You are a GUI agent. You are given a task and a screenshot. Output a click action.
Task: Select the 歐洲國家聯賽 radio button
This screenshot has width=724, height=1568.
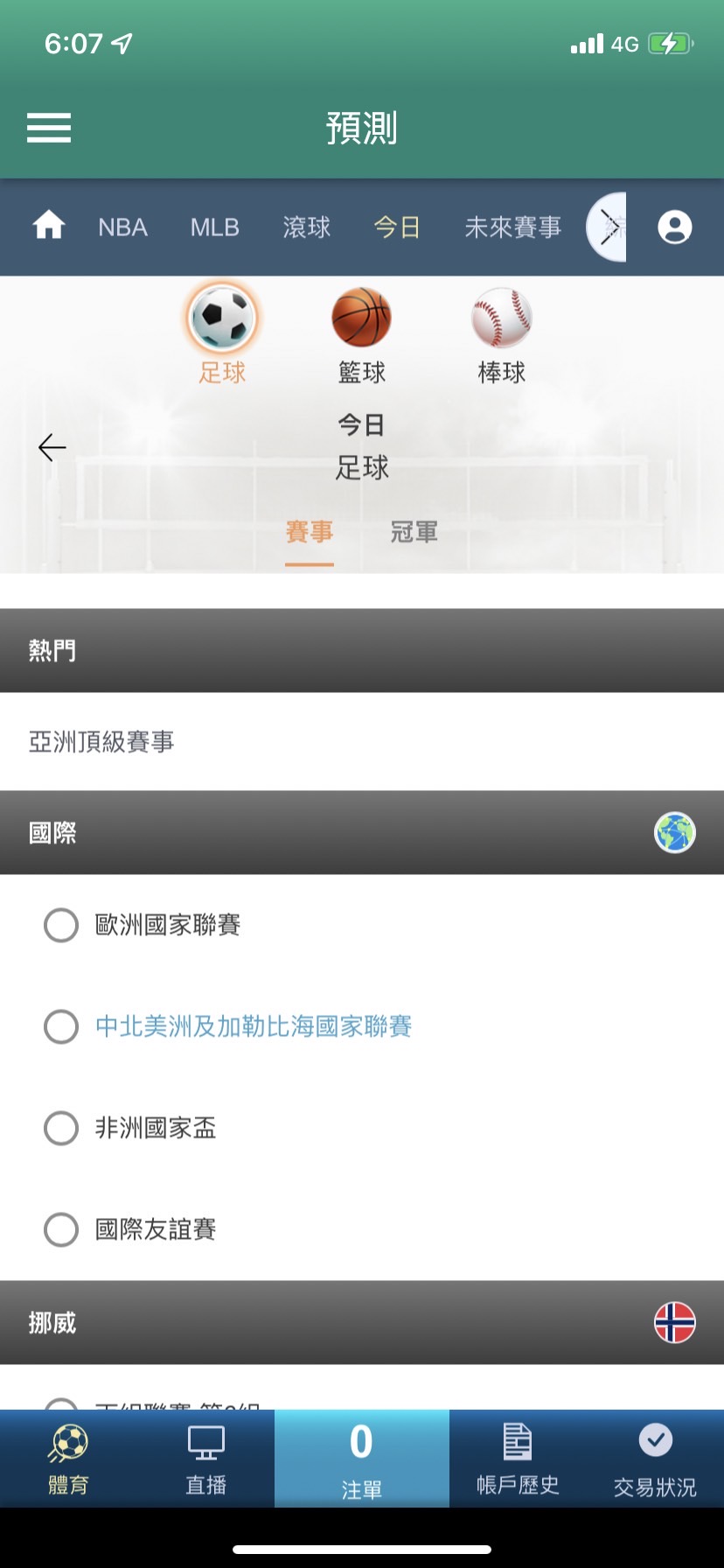(61, 925)
